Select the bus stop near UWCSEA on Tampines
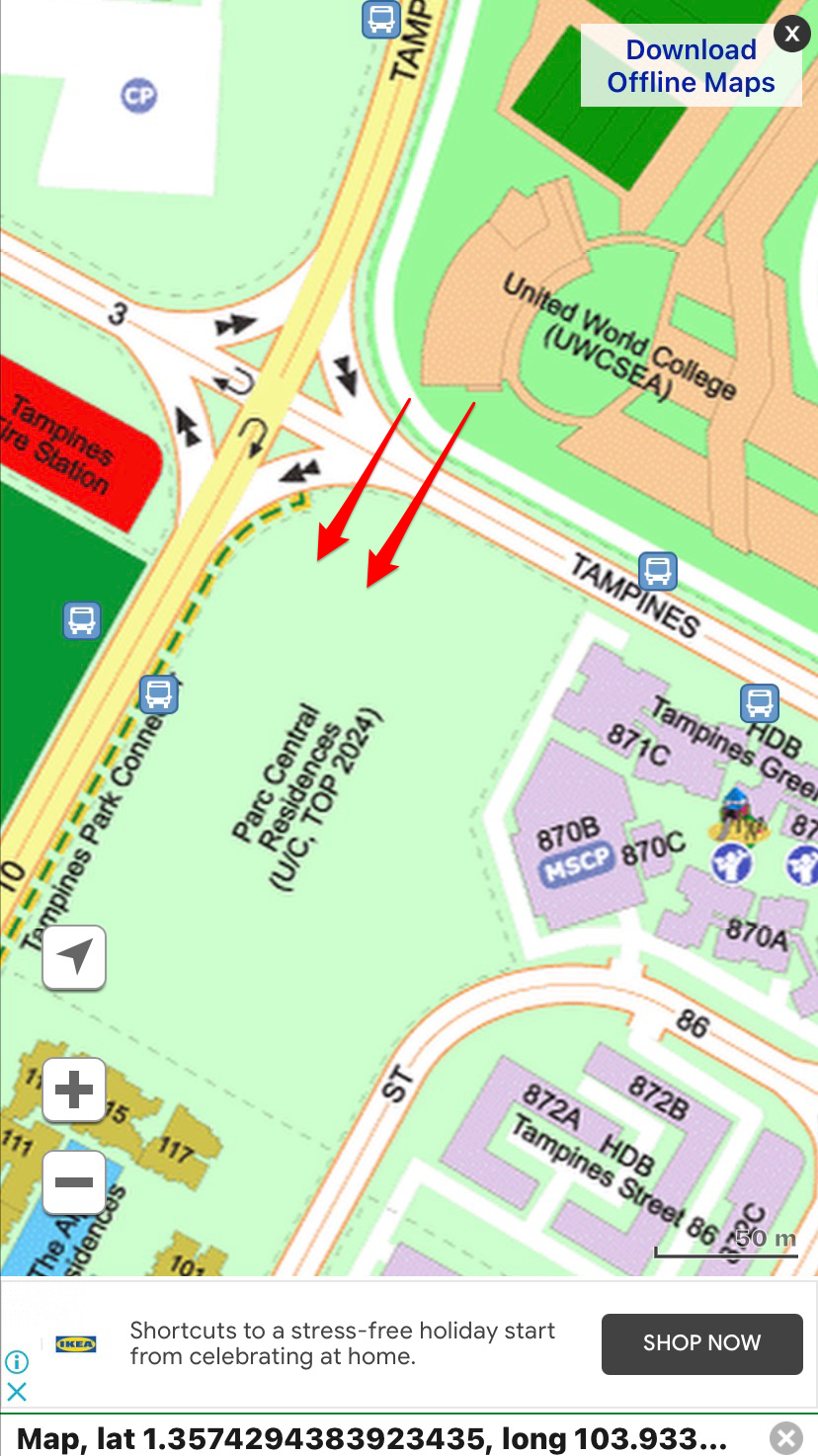818x1456 pixels. (x=657, y=571)
